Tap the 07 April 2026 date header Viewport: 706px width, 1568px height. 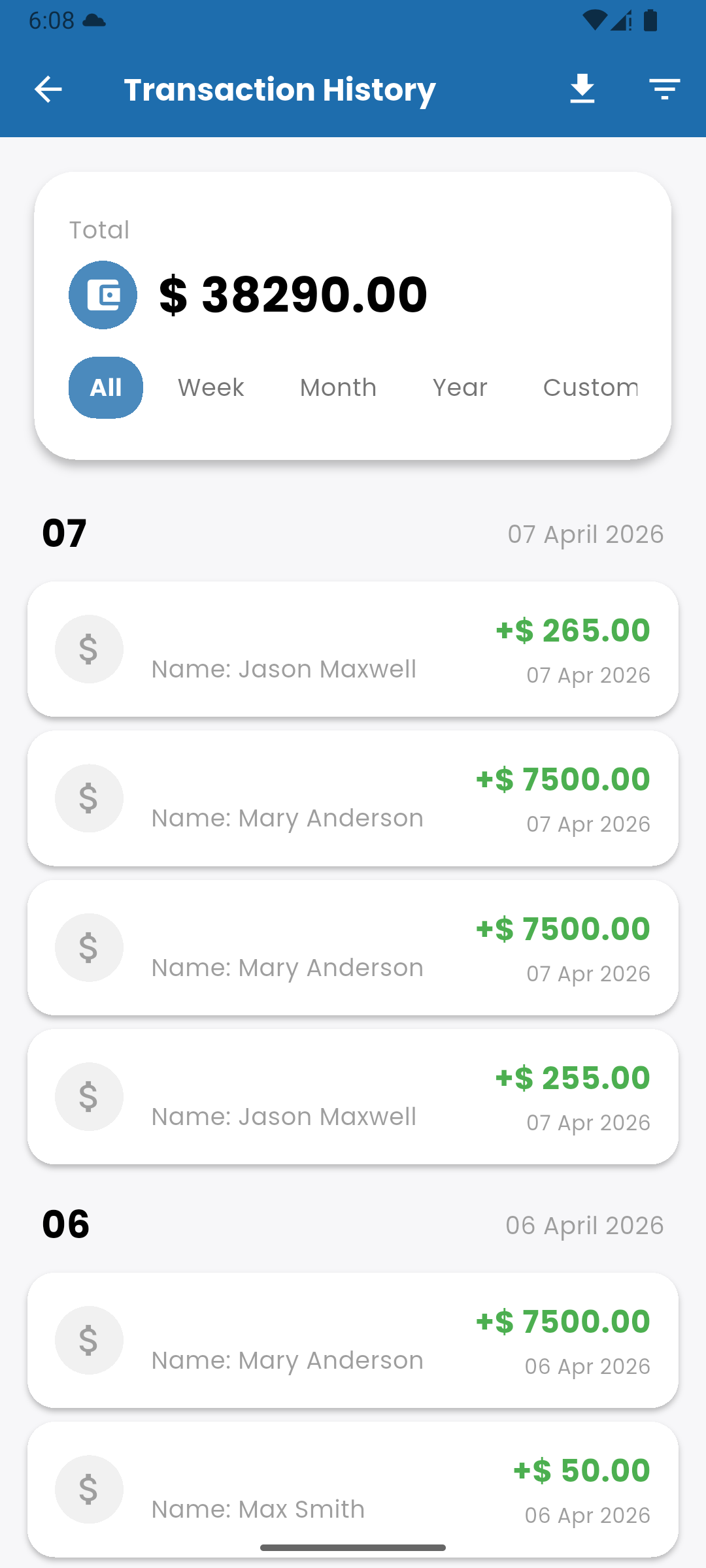click(x=586, y=533)
